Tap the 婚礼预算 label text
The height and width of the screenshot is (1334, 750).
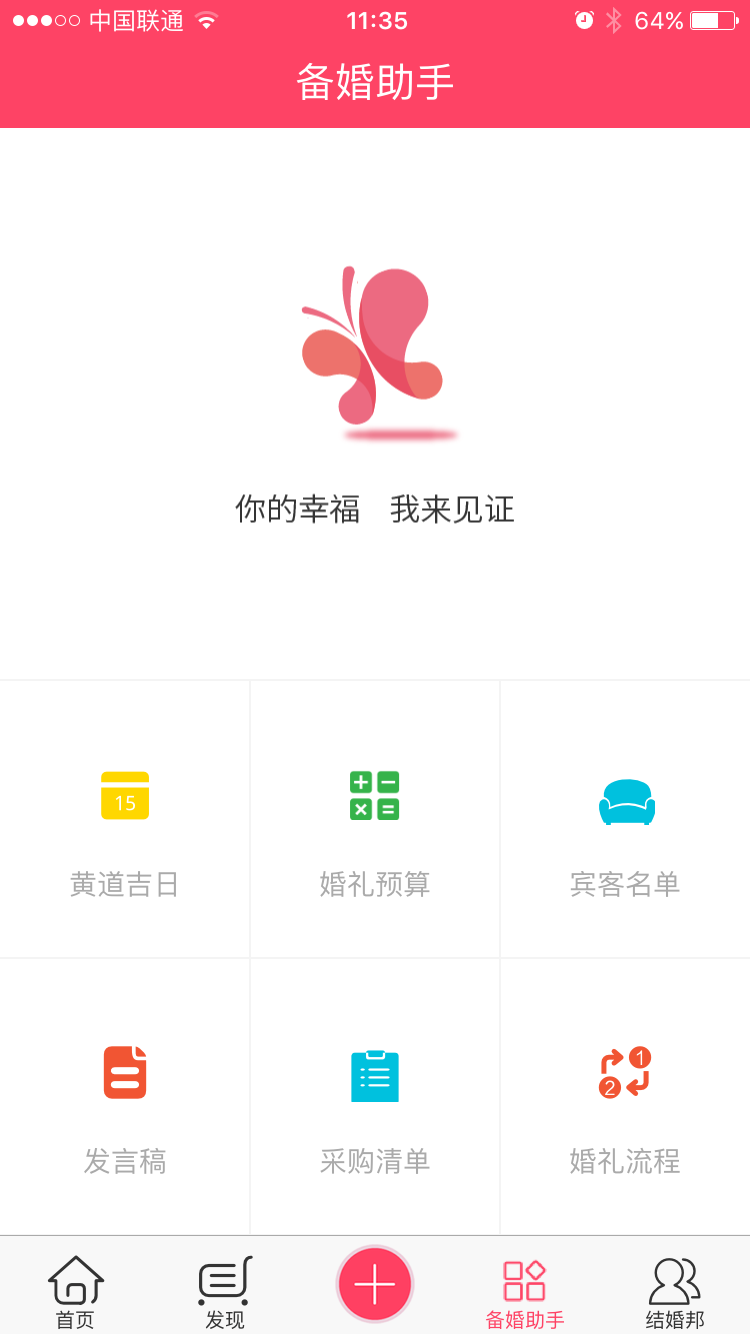click(x=374, y=884)
